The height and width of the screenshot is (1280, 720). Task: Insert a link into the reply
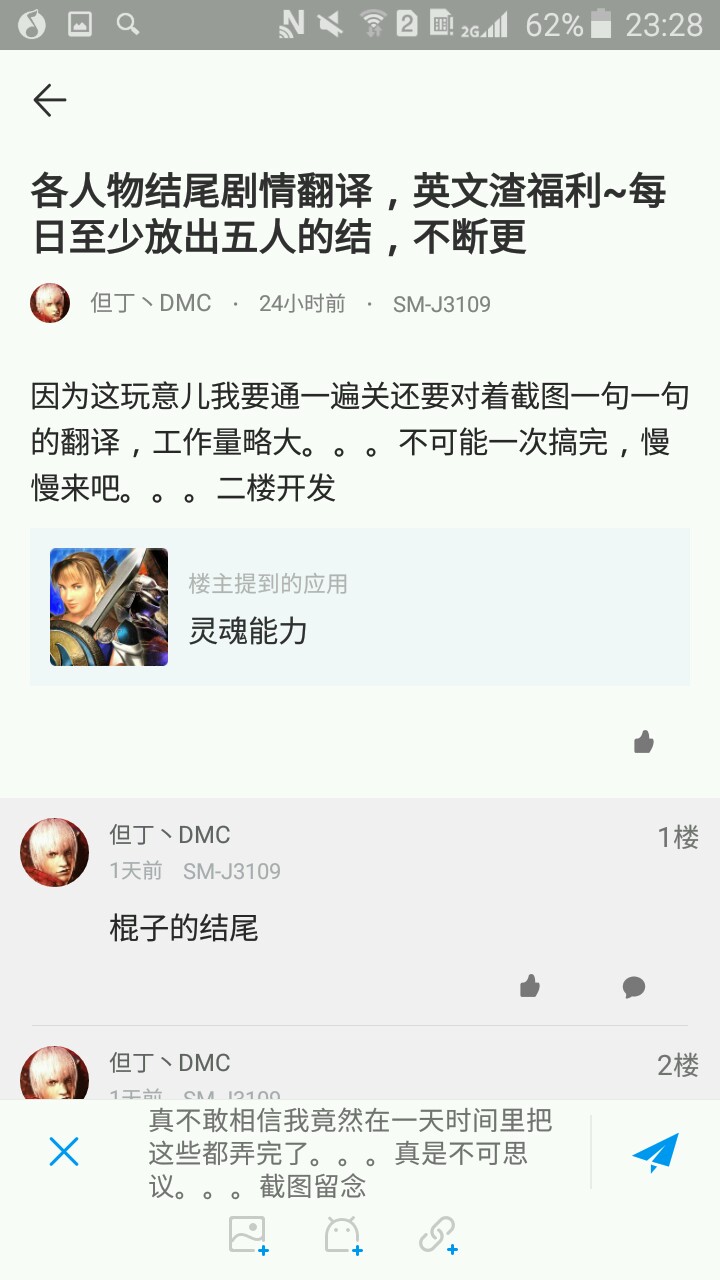[x=437, y=1235]
